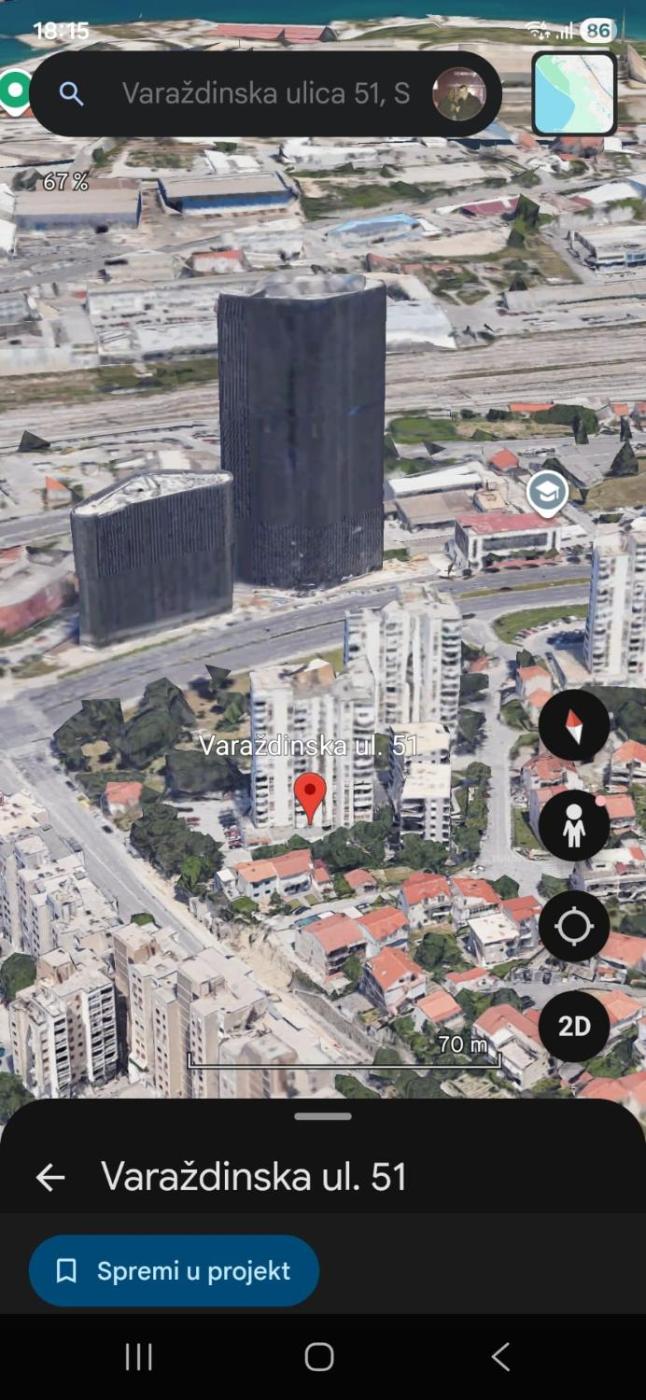
Task: Tap the green location marker beside the search bar
Action: tap(15, 91)
